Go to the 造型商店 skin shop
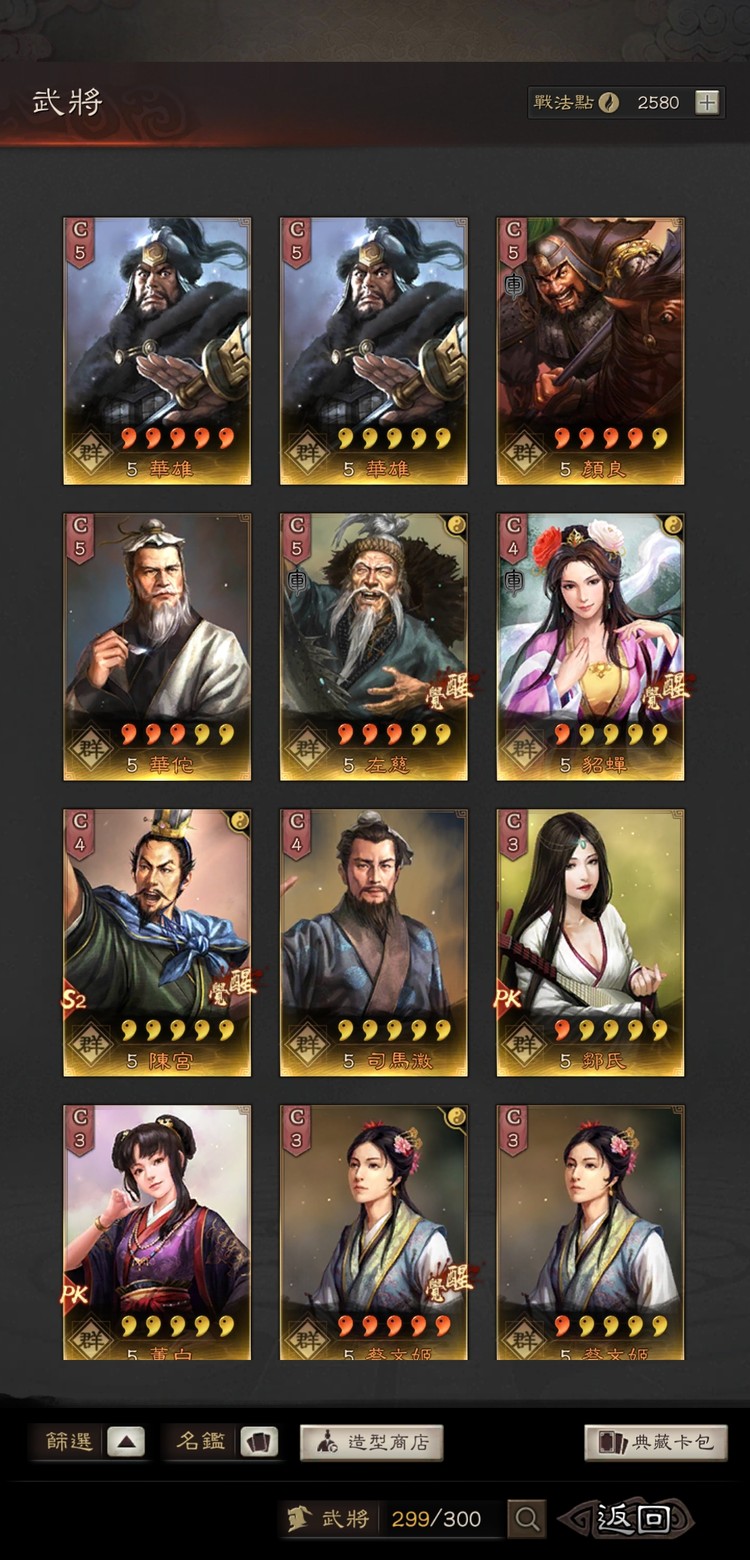Viewport: 750px width, 1560px height. [371, 1442]
